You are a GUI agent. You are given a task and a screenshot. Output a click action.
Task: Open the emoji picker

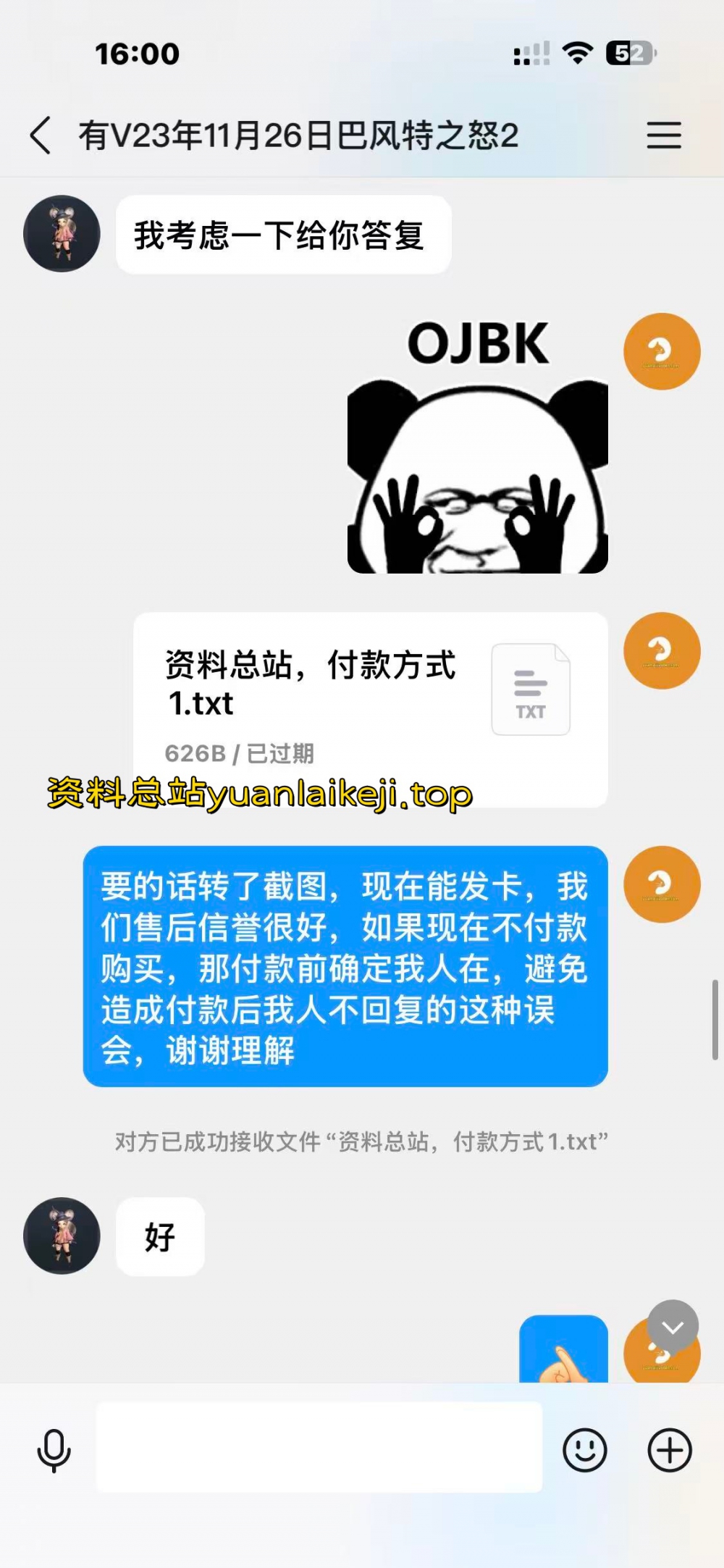(x=584, y=1450)
